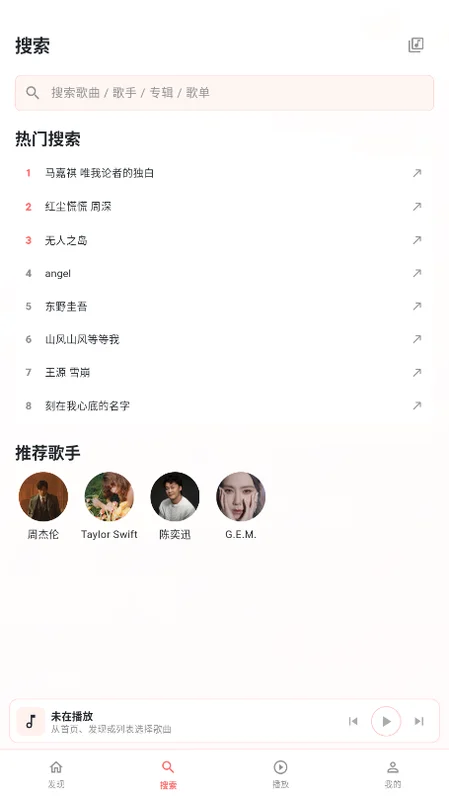This screenshot has width=449, height=800.
Task: Skip to previous track in mini player
Action: (x=353, y=721)
